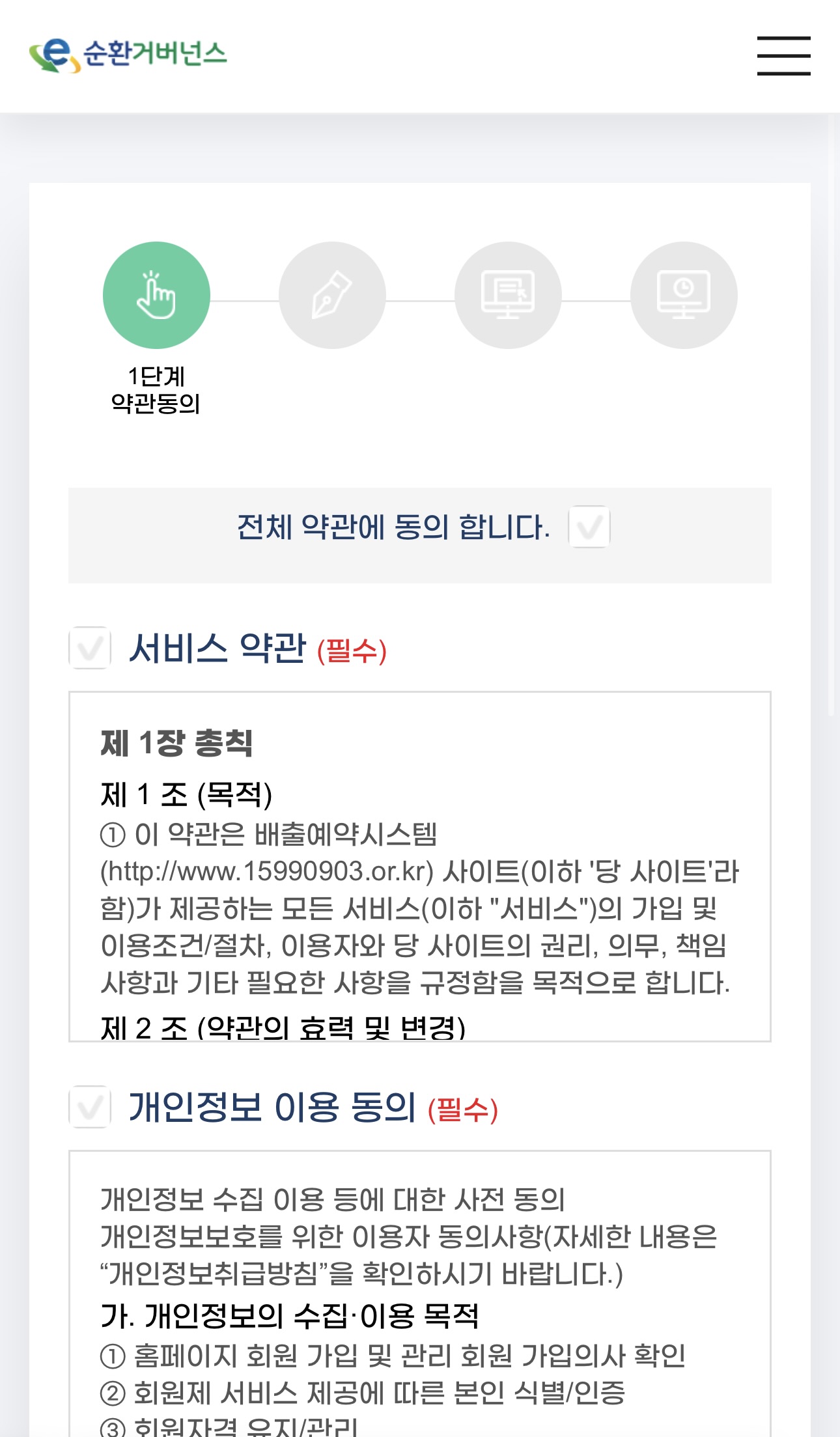Click the step 3 monitor icon
The width and height of the screenshot is (840, 1437).
tap(509, 294)
